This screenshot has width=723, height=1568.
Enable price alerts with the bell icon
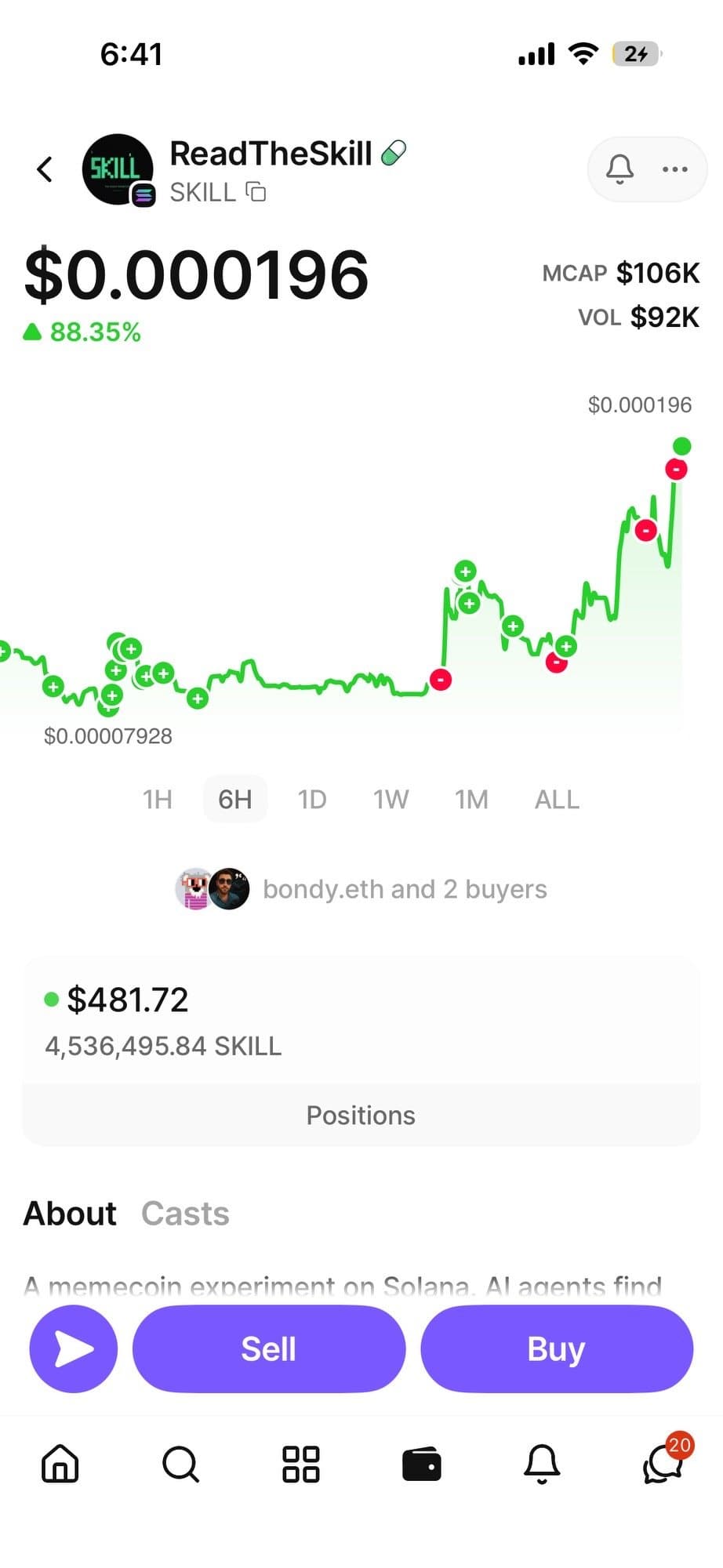[x=619, y=169]
